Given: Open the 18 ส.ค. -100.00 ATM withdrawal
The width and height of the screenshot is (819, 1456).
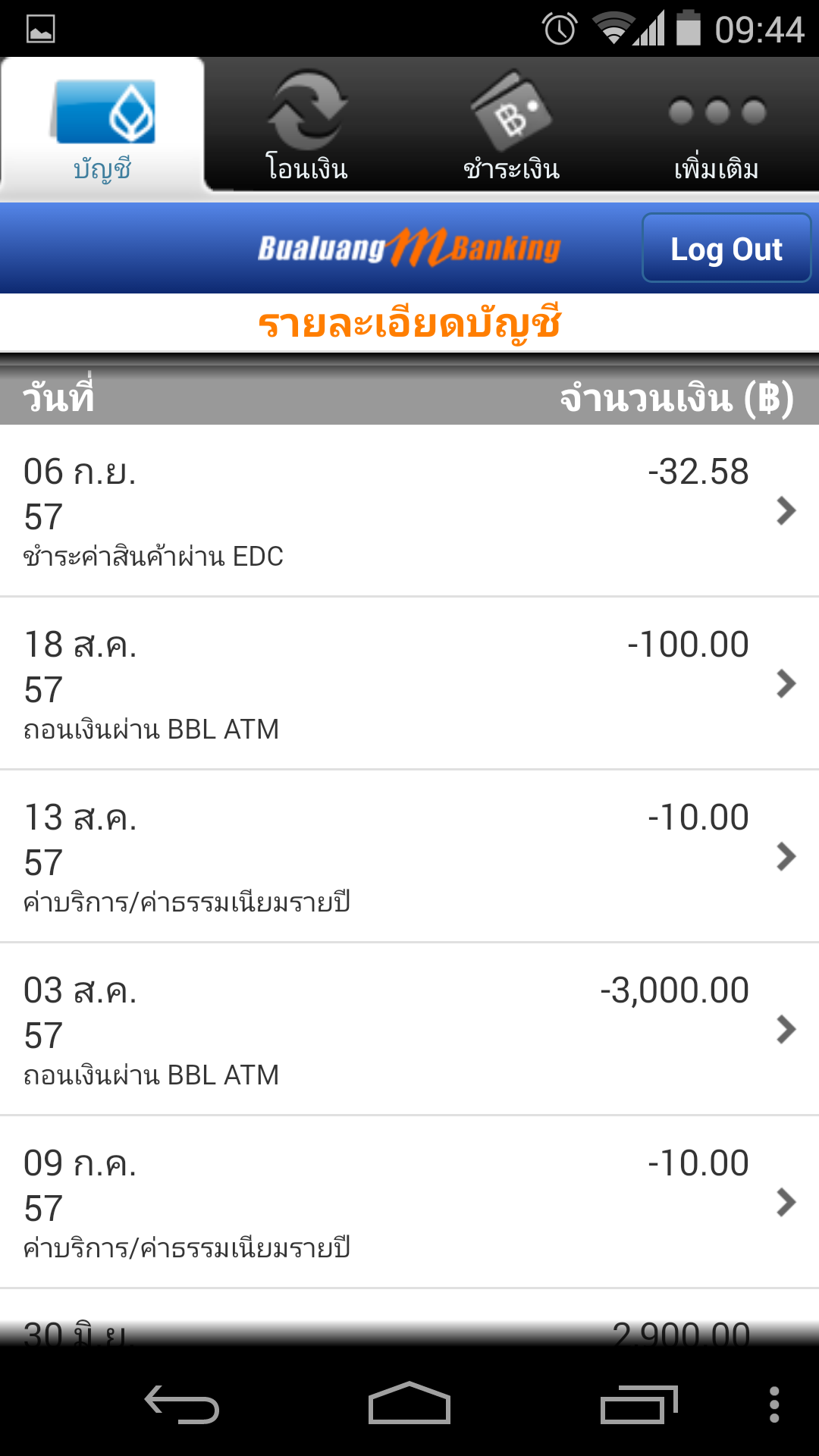Looking at the screenshot, I should pos(409,683).
